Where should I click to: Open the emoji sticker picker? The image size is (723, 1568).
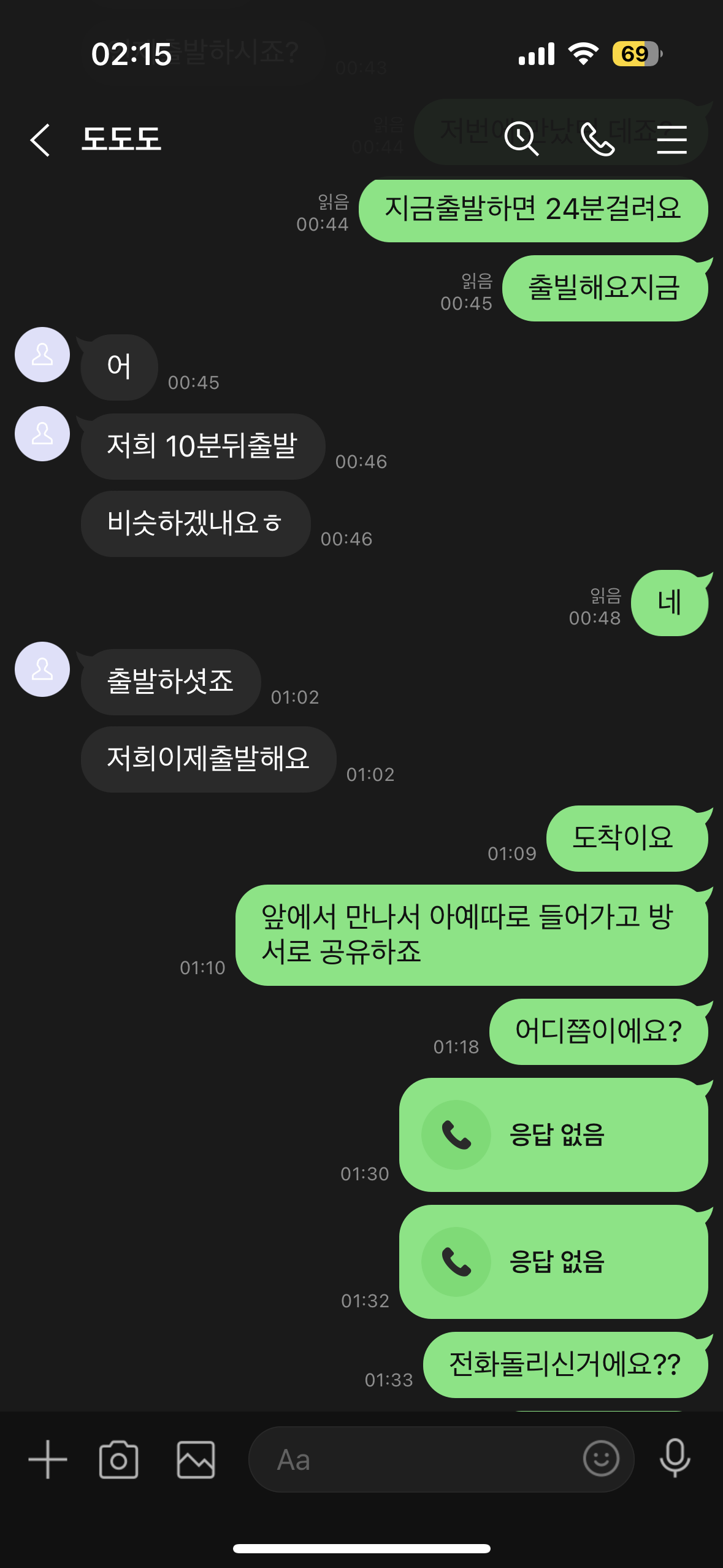[601, 1459]
